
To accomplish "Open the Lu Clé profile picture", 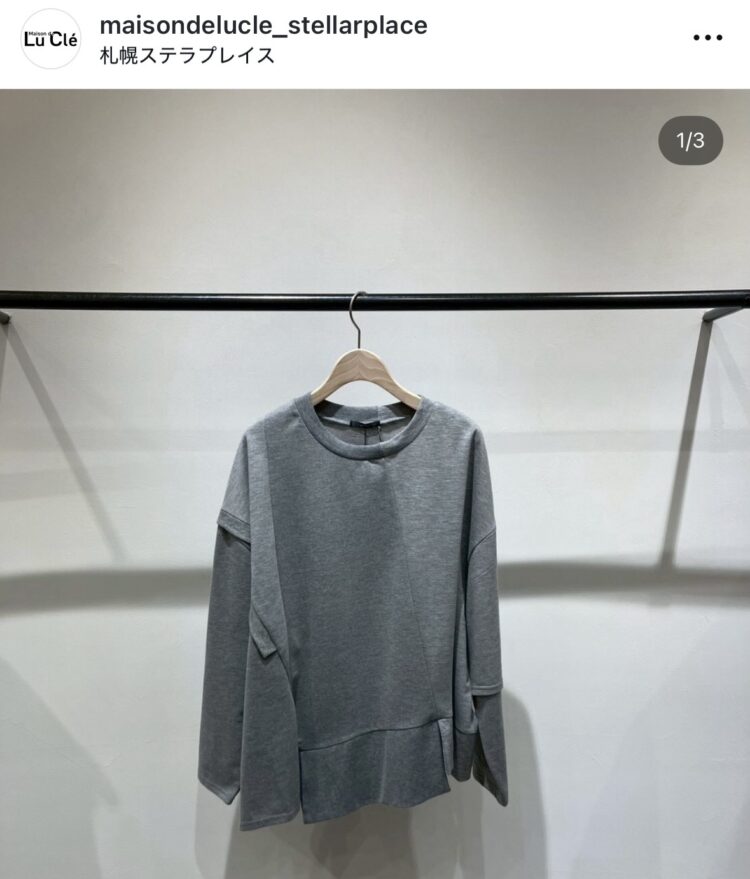I will 51,39.
